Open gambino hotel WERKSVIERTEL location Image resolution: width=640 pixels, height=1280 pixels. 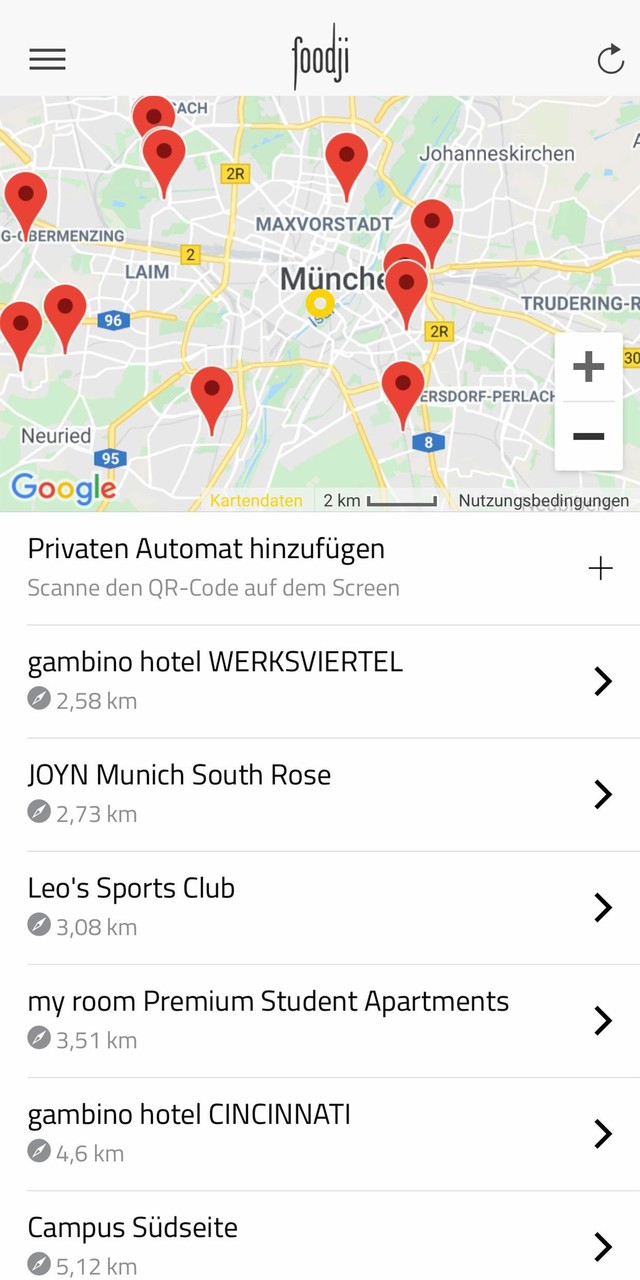click(x=320, y=680)
